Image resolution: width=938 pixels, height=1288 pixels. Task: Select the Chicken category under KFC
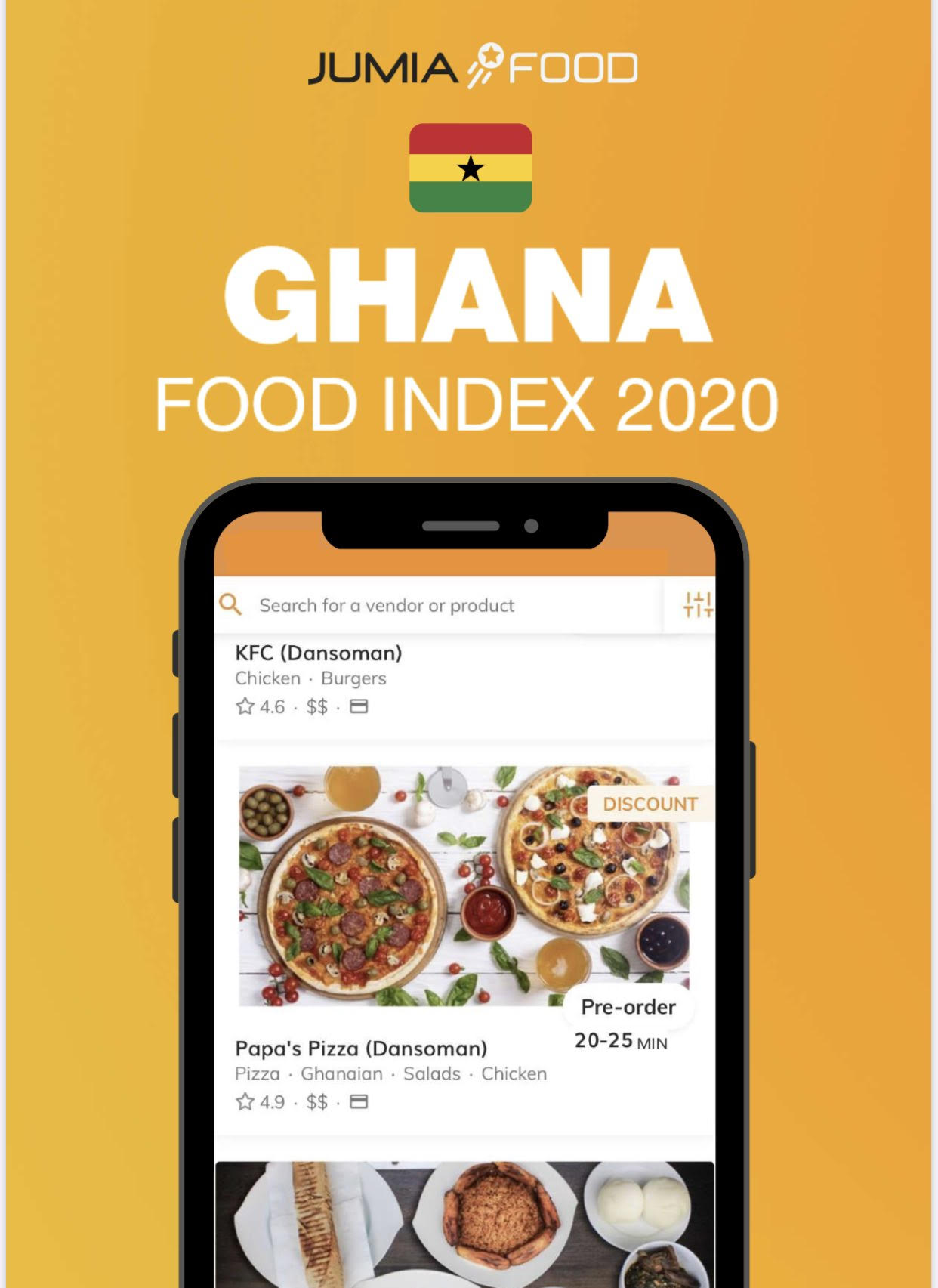pyautogui.click(x=267, y=678)
